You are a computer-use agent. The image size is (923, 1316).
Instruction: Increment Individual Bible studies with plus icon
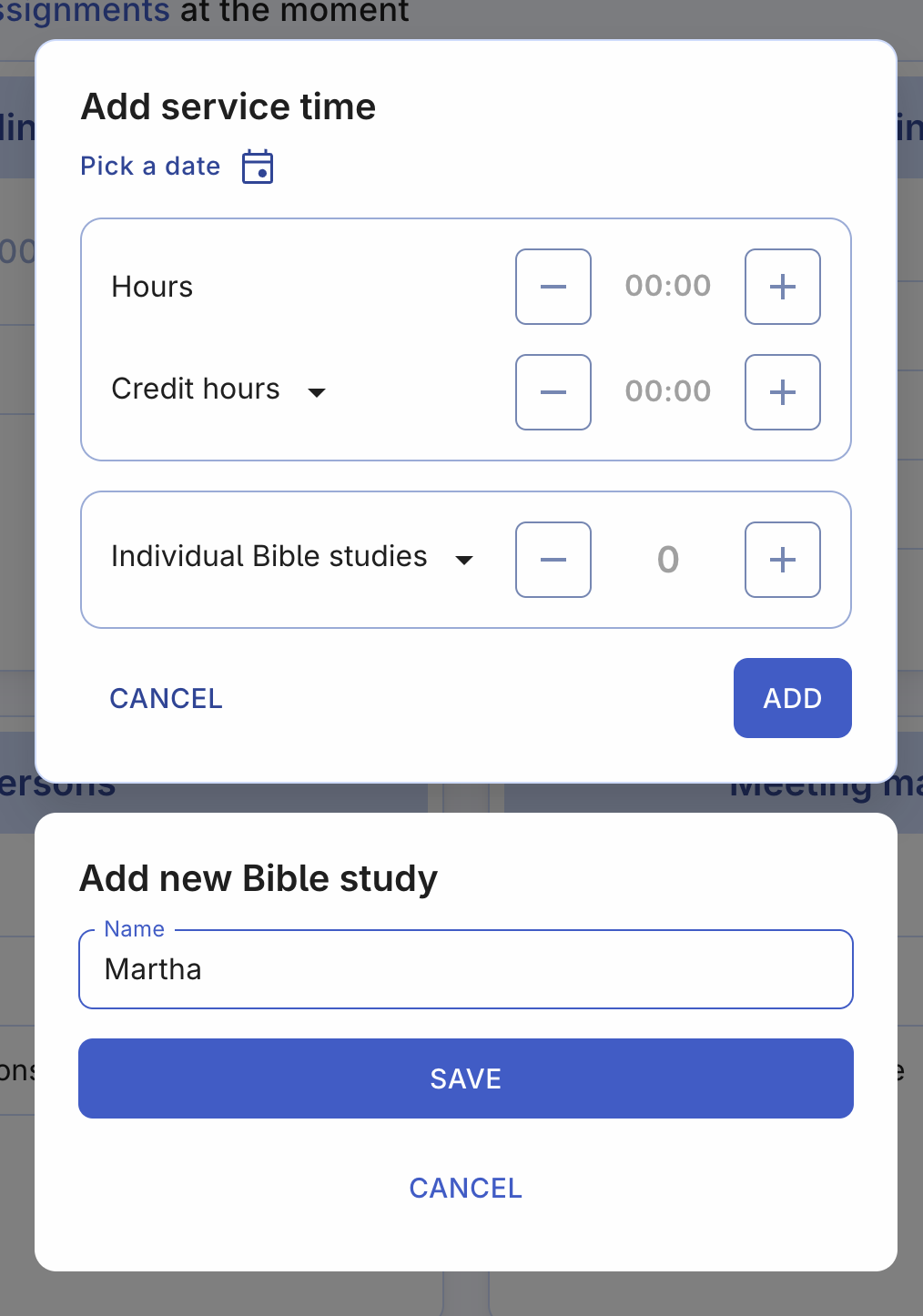(782, 560)
